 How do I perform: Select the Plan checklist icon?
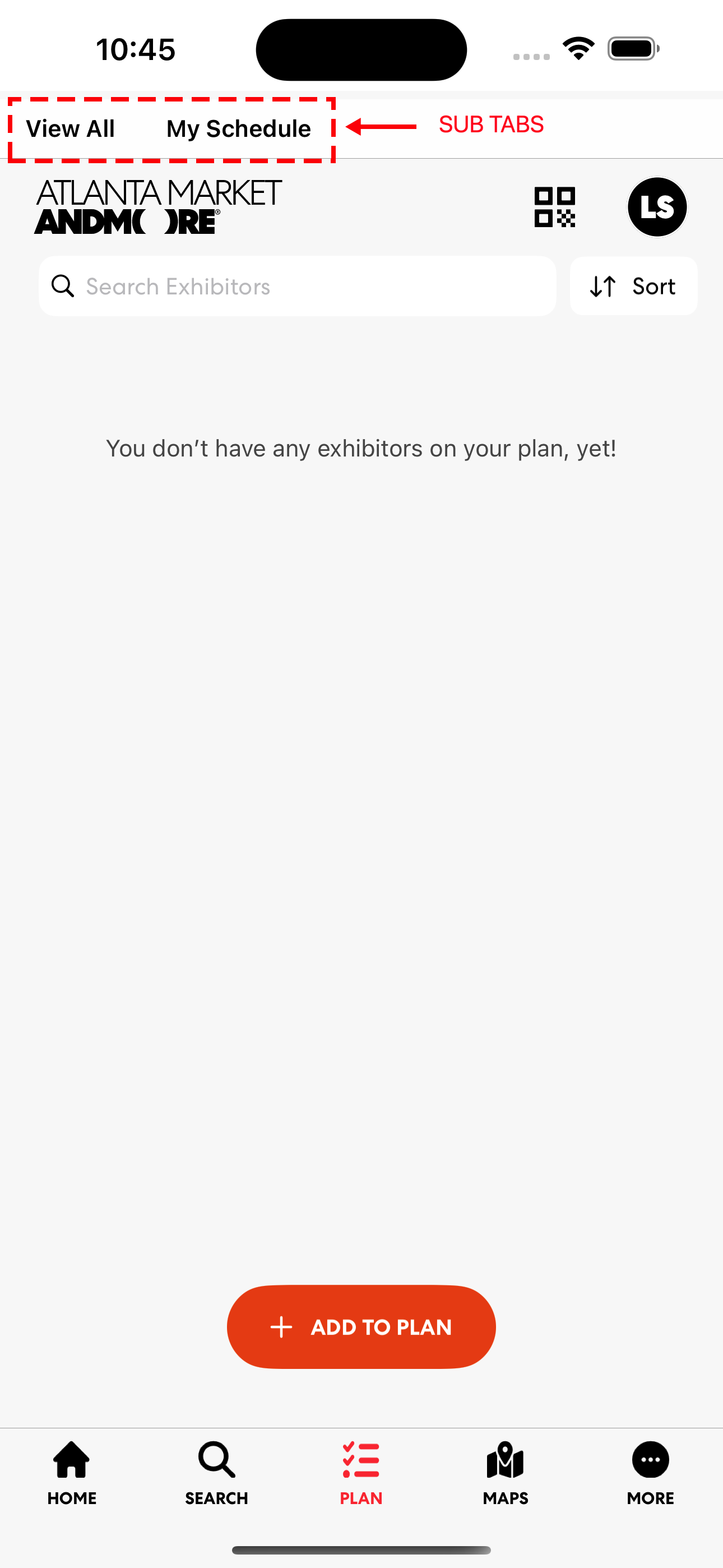coord(361,1460)
